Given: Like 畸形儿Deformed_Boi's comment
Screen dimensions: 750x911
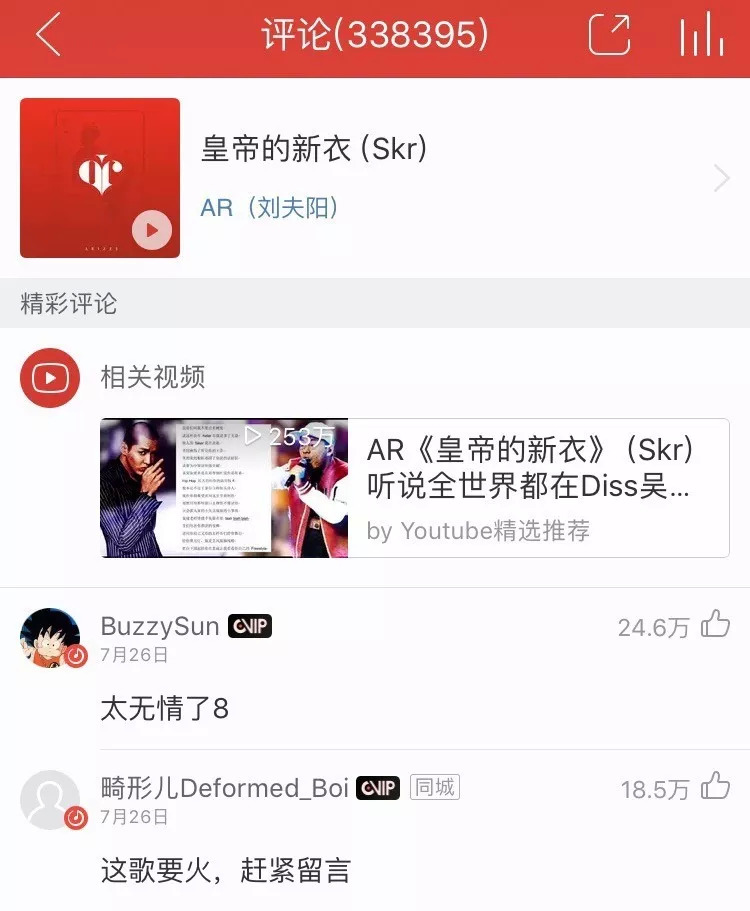Looking at the screenshot, I should [x=715, y=787].
